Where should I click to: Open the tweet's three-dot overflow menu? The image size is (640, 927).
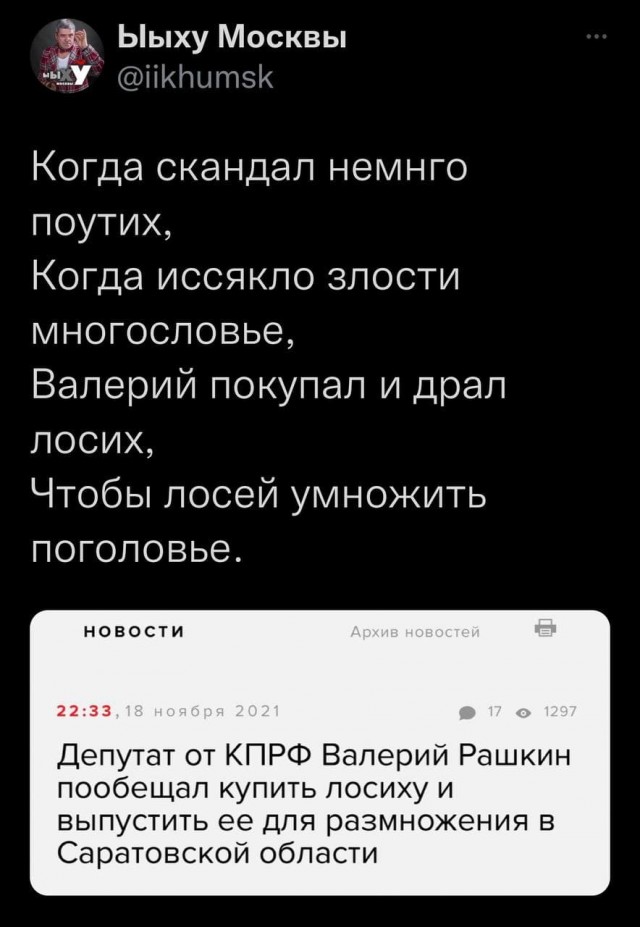point(597,41)
